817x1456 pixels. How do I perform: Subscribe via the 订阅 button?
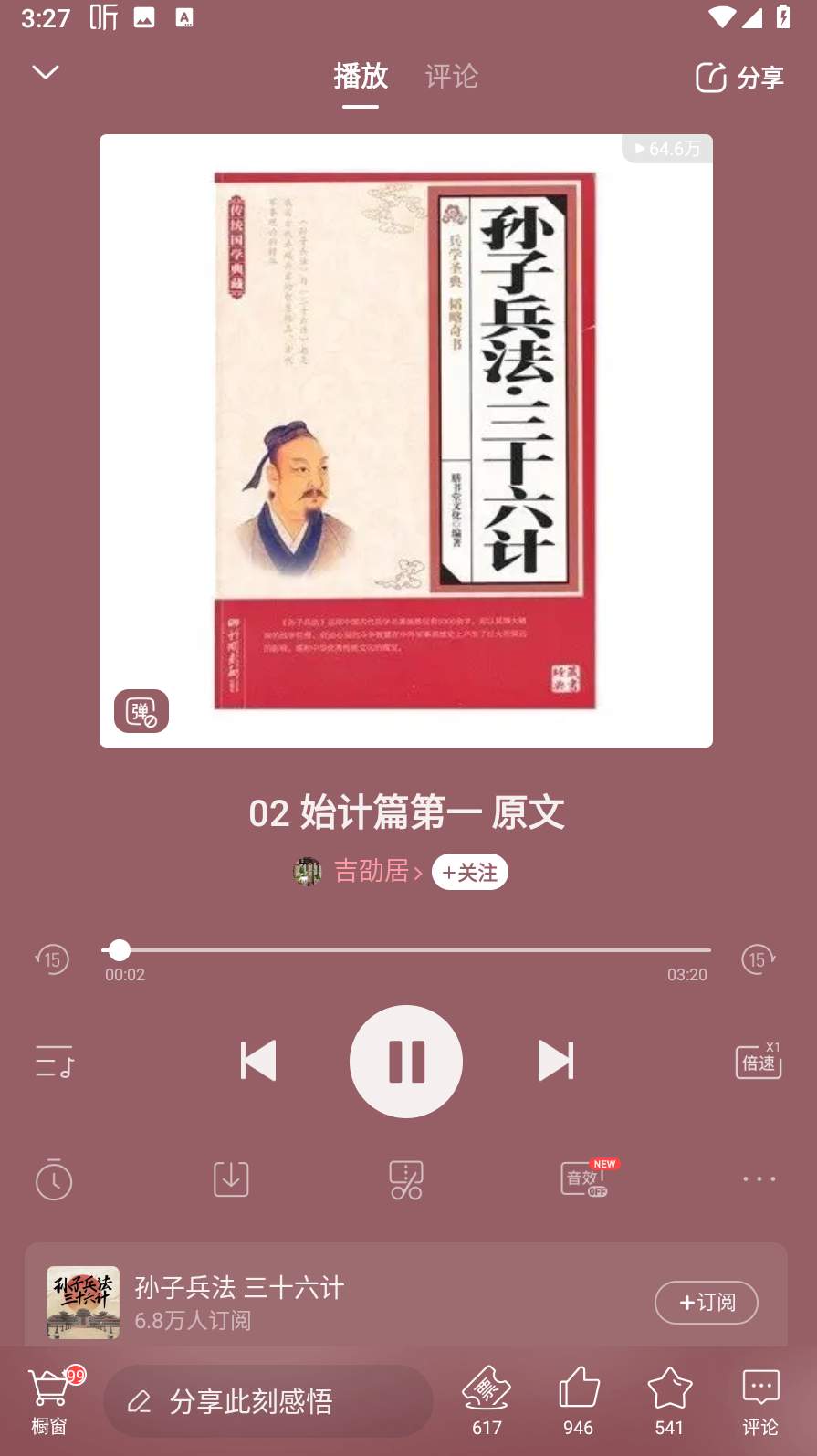coord(706,1303)
